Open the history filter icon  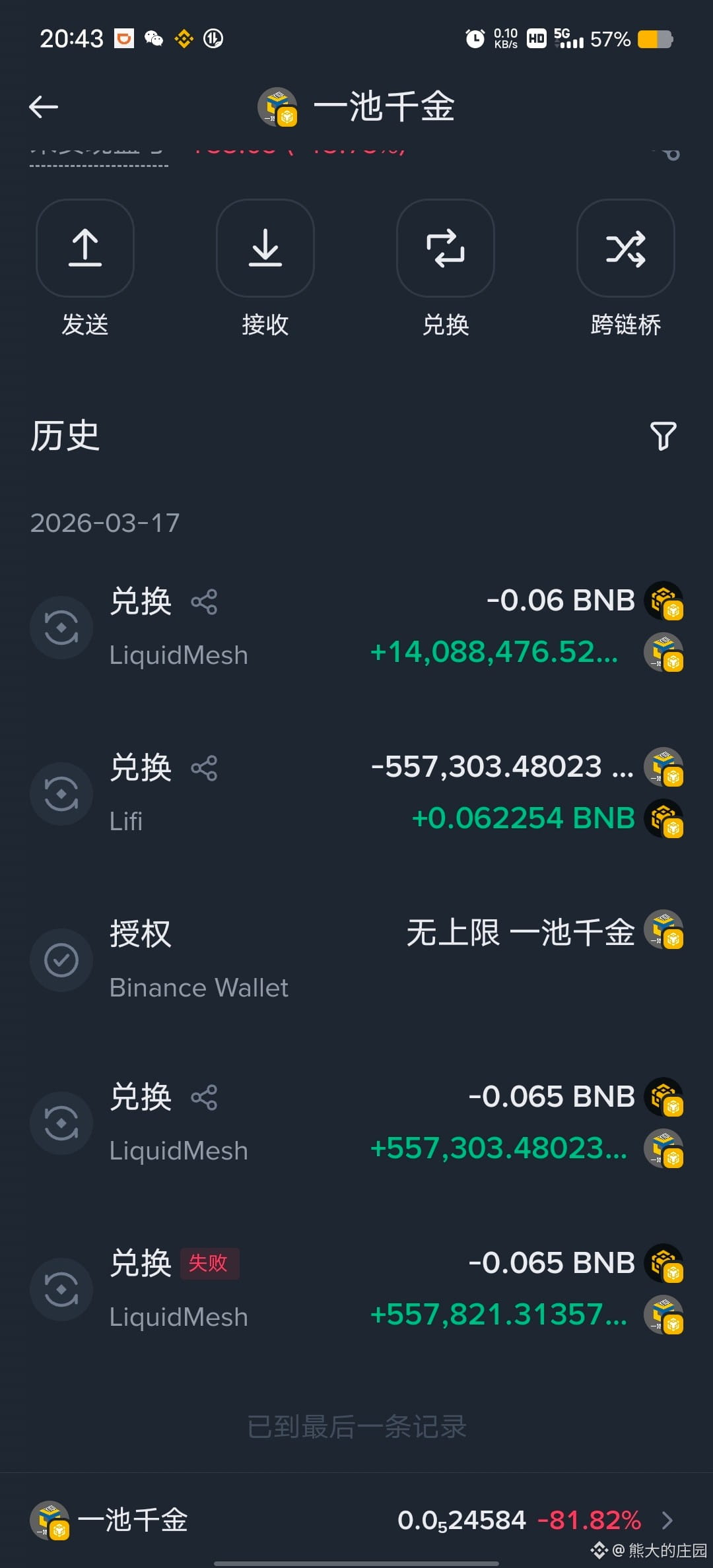click(x=663, y=436)
